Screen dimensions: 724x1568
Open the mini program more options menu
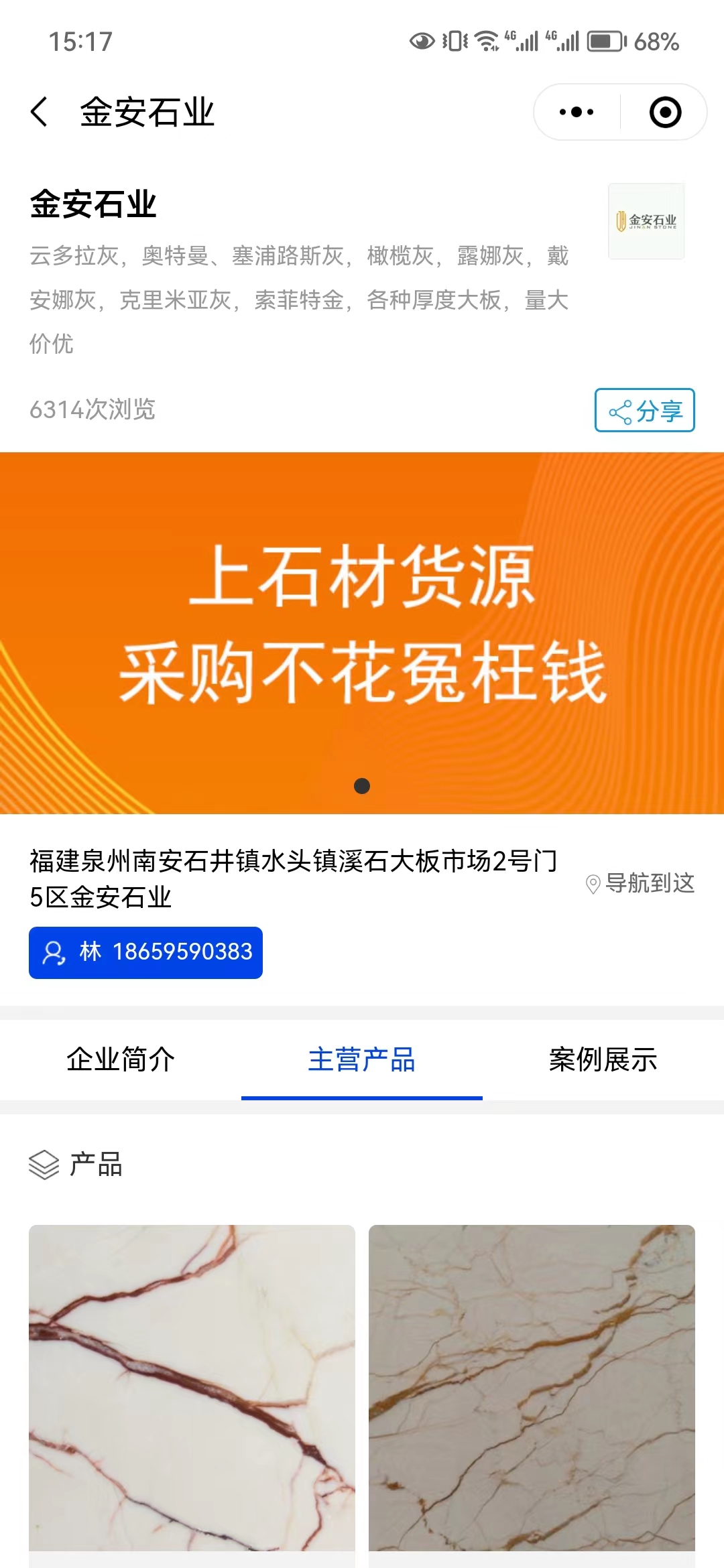pos(577,112)
